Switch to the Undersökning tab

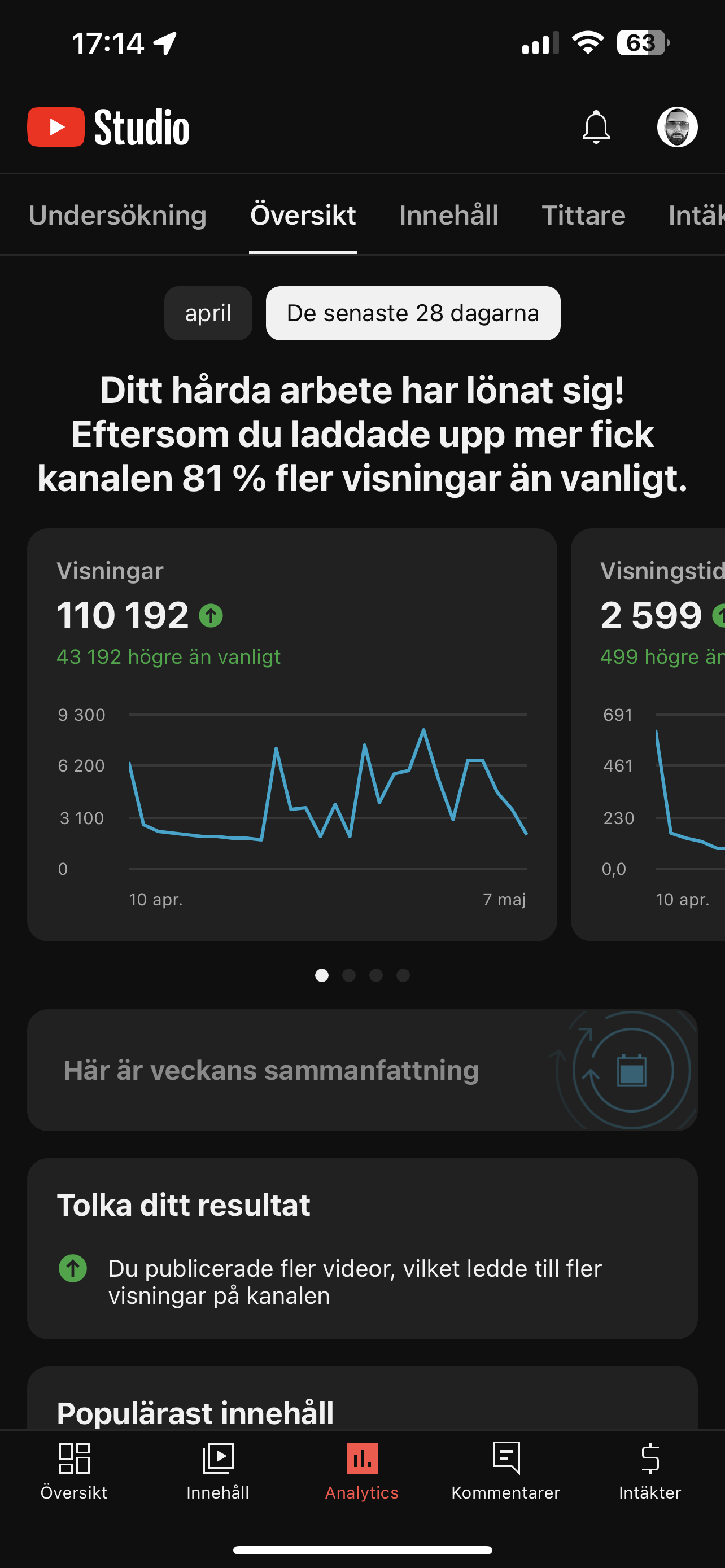pyautogui.click(x=117, y=216)
